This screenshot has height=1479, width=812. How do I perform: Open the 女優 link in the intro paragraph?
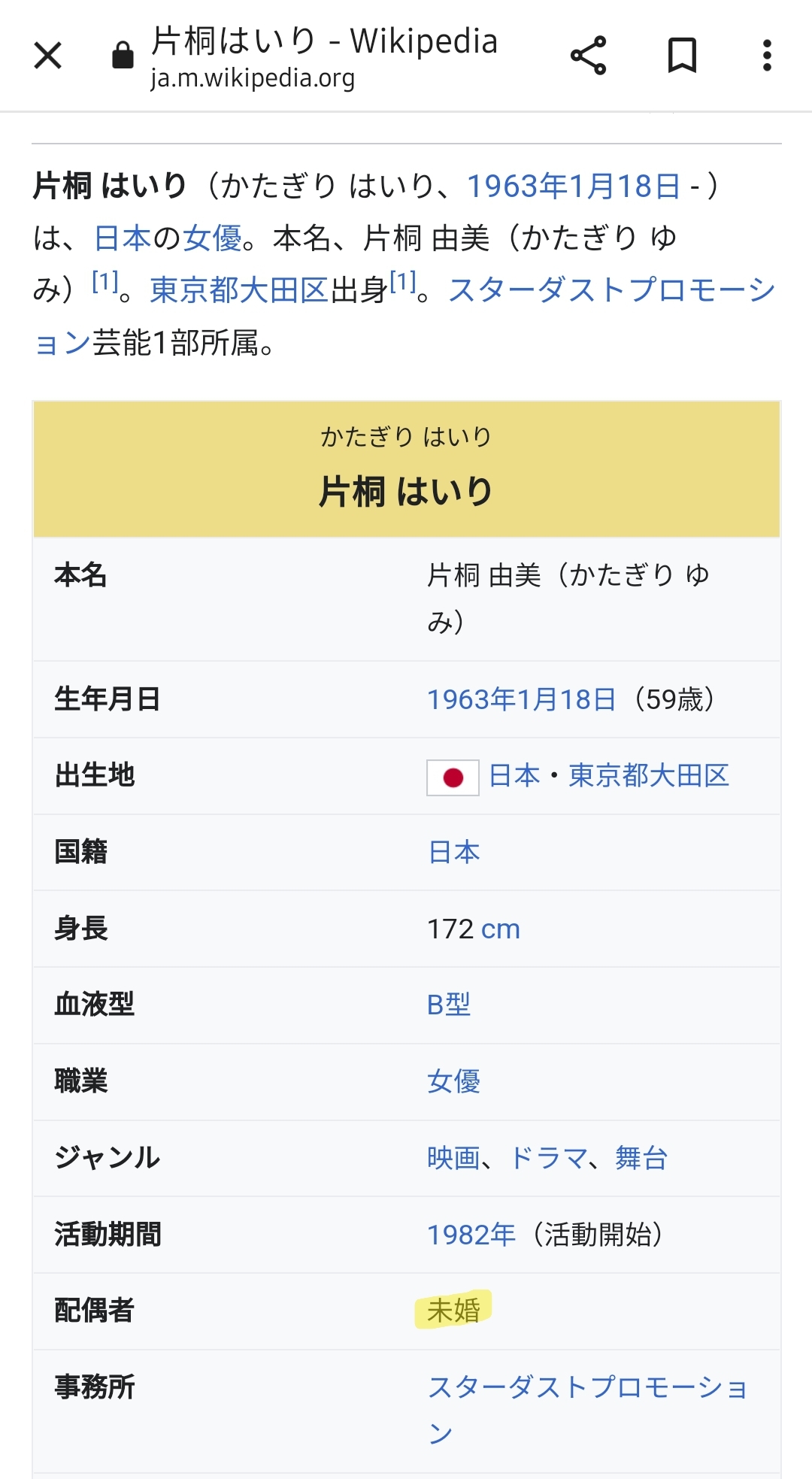click(212, 238)
